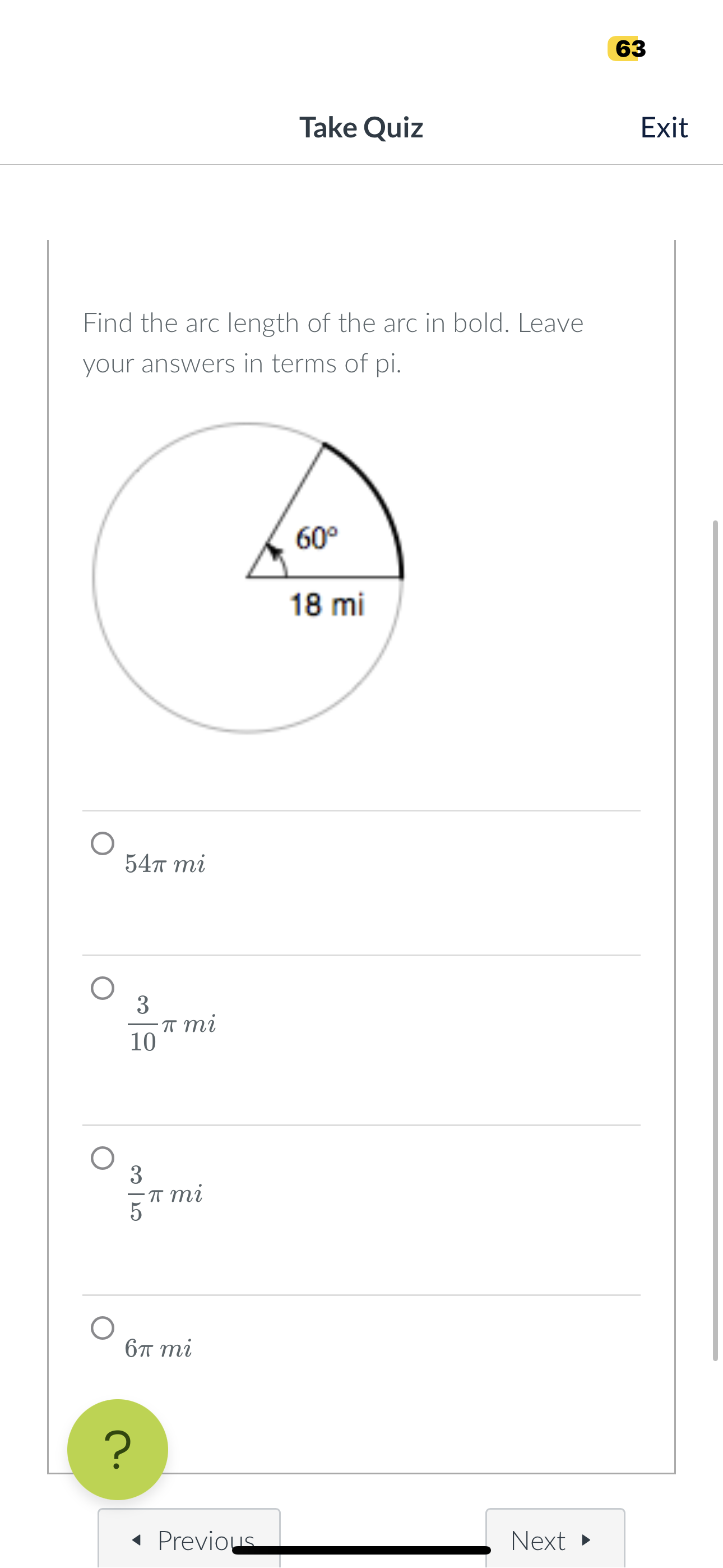
Task: Tap the 6π mi answer label text
Action: point(158,1347)
